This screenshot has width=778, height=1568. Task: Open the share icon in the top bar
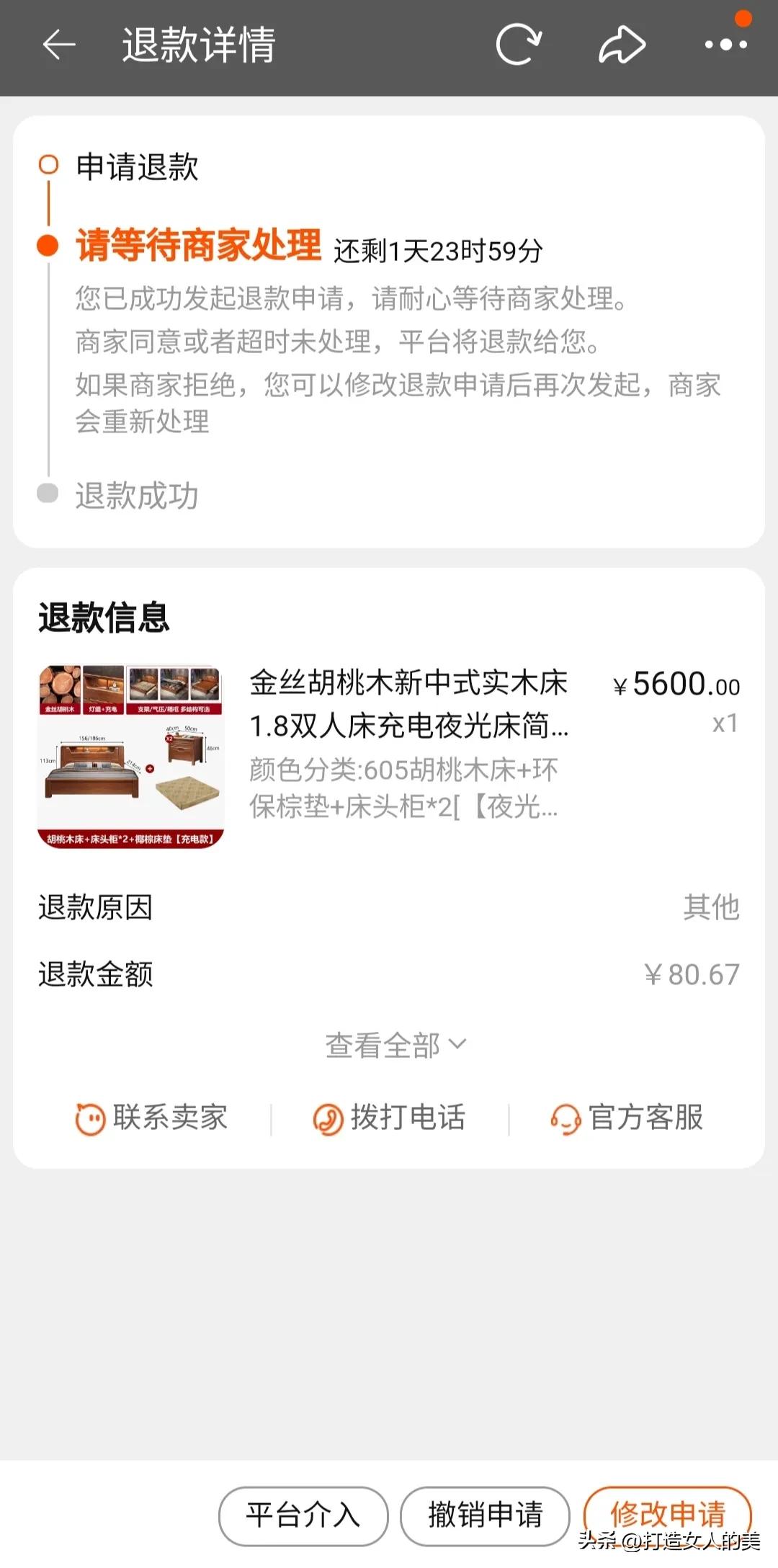click(x=621, y=45)
